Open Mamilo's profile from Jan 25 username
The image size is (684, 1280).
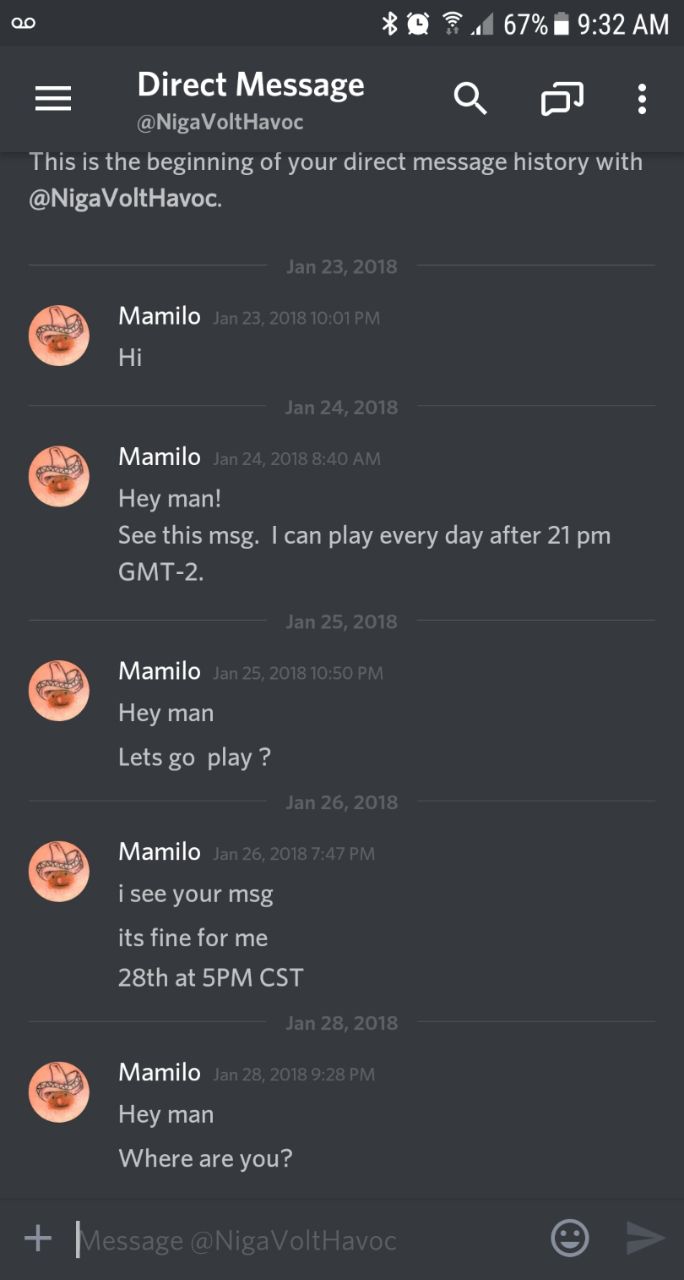(159, 671)
